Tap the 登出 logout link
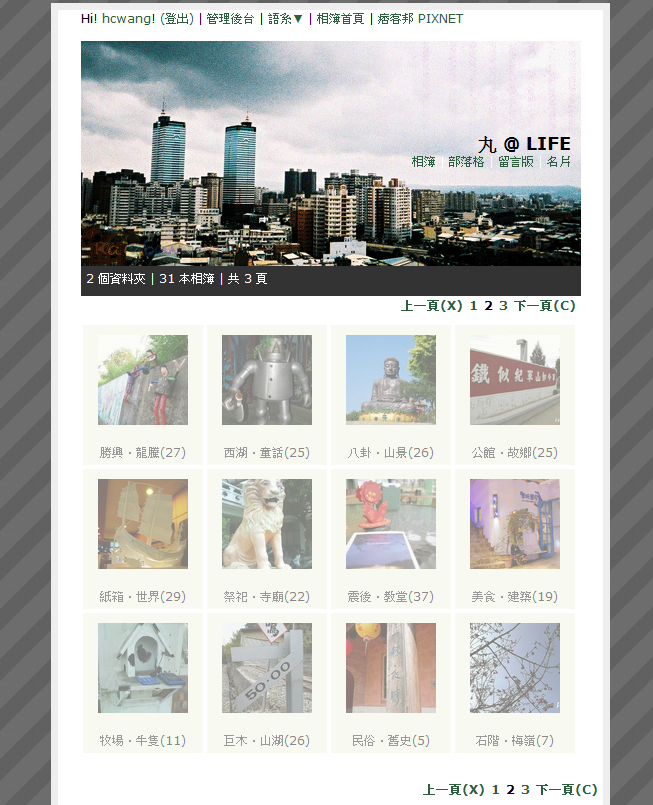Screen dimensions: 653x805 click(177, 19)
